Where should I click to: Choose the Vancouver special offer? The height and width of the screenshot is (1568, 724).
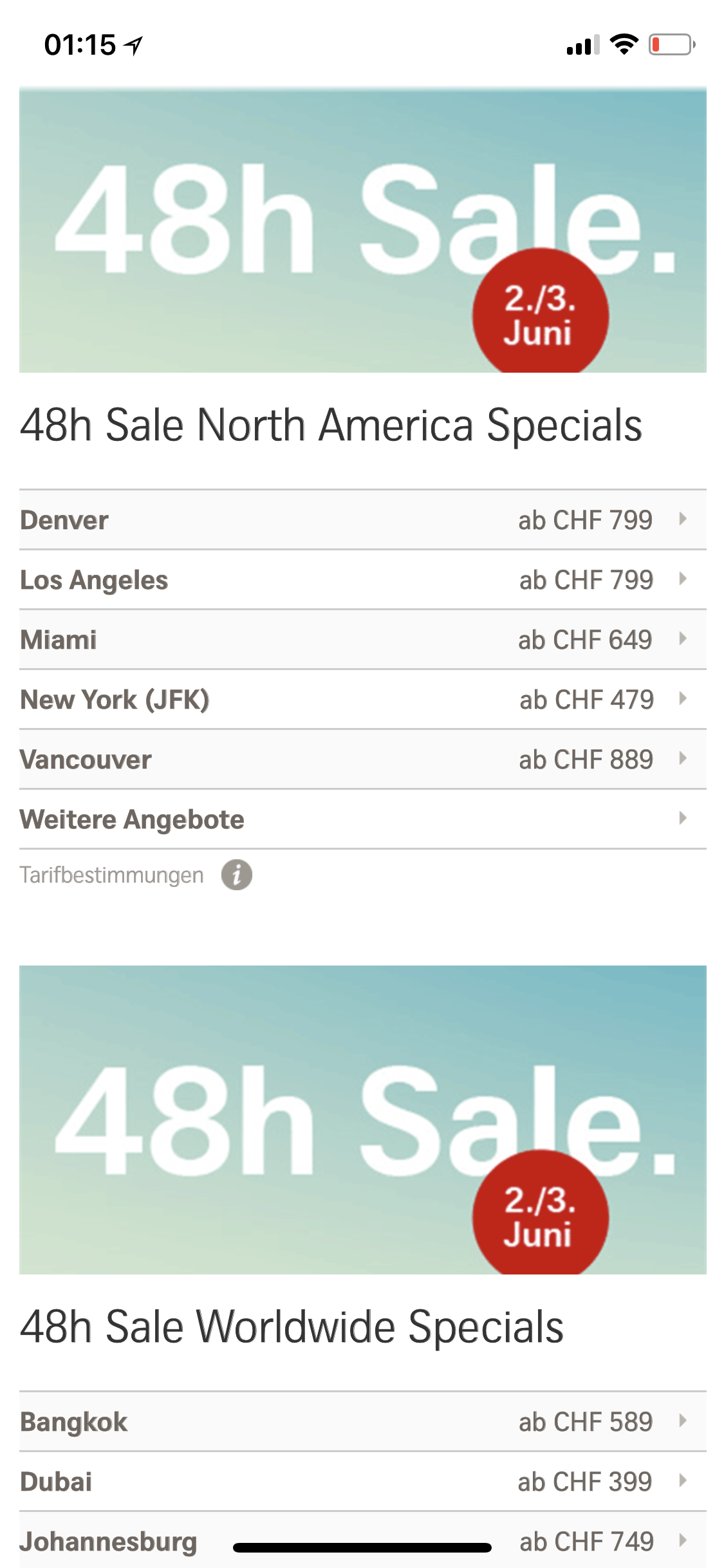point(362,760)
